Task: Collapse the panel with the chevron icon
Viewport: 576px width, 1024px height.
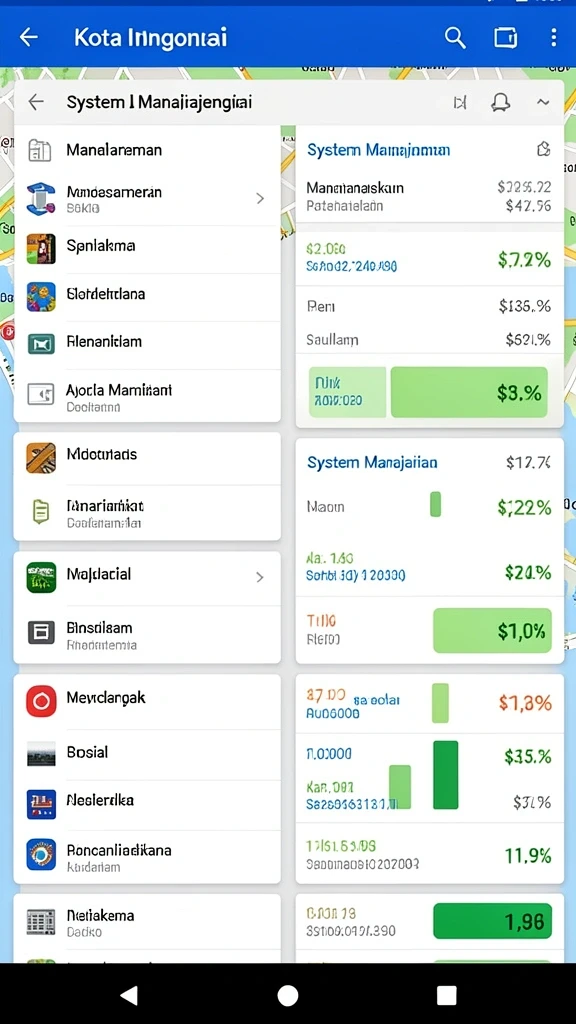Action: pos(543,103)
